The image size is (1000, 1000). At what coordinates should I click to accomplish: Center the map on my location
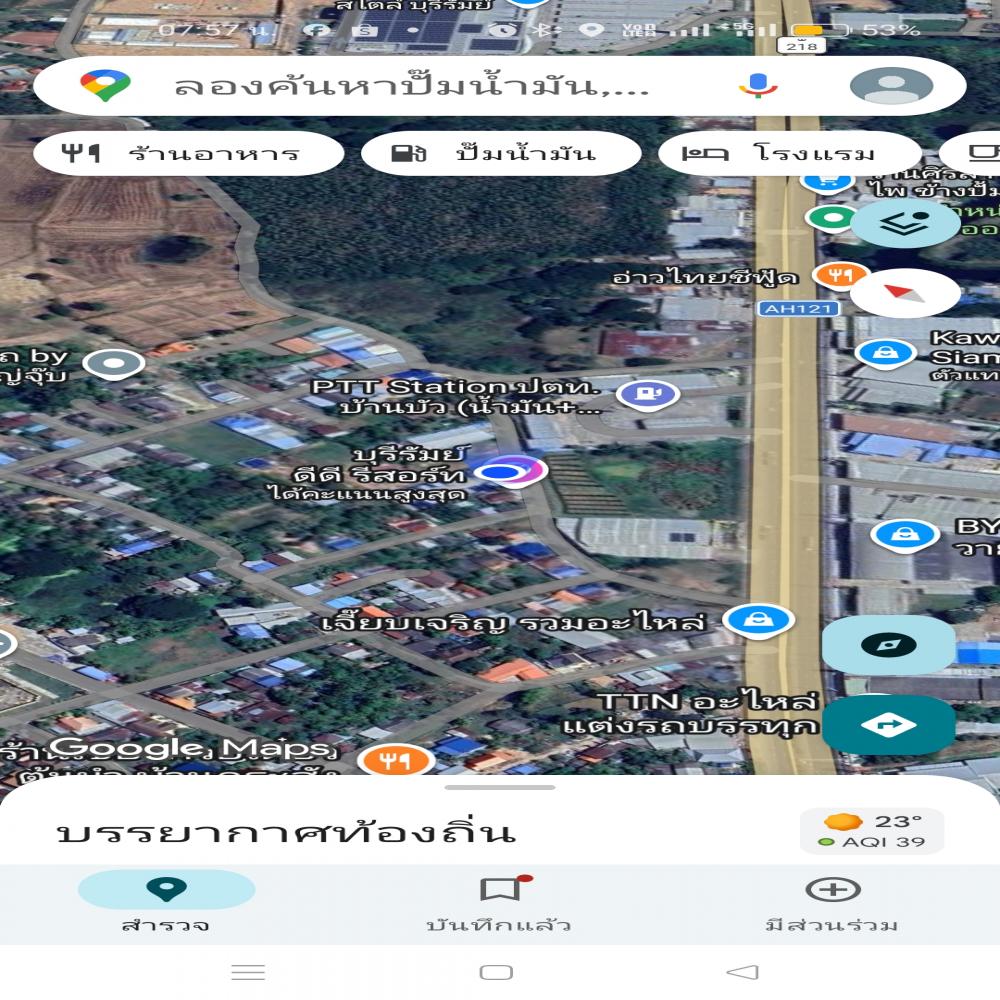(x=888, y=645)
